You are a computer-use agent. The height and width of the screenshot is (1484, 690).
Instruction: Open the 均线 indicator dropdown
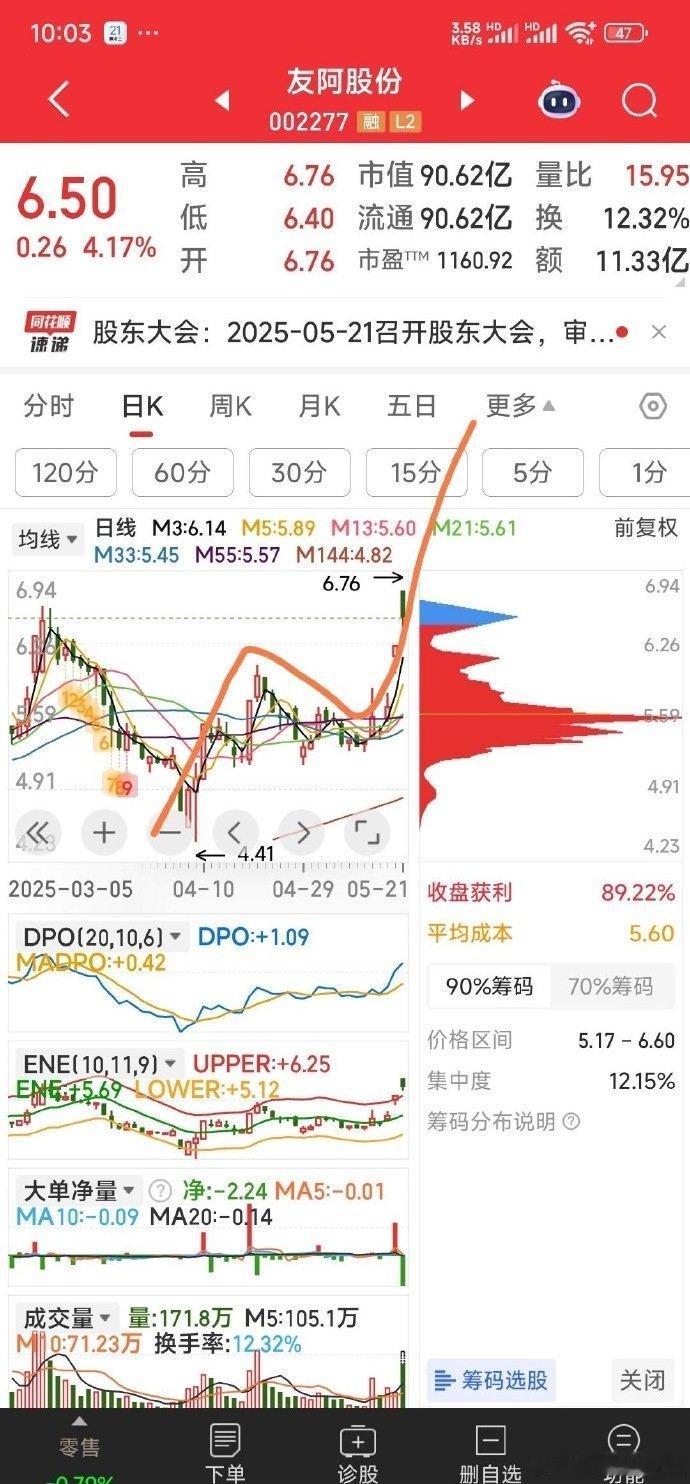(x=48, y=540)
